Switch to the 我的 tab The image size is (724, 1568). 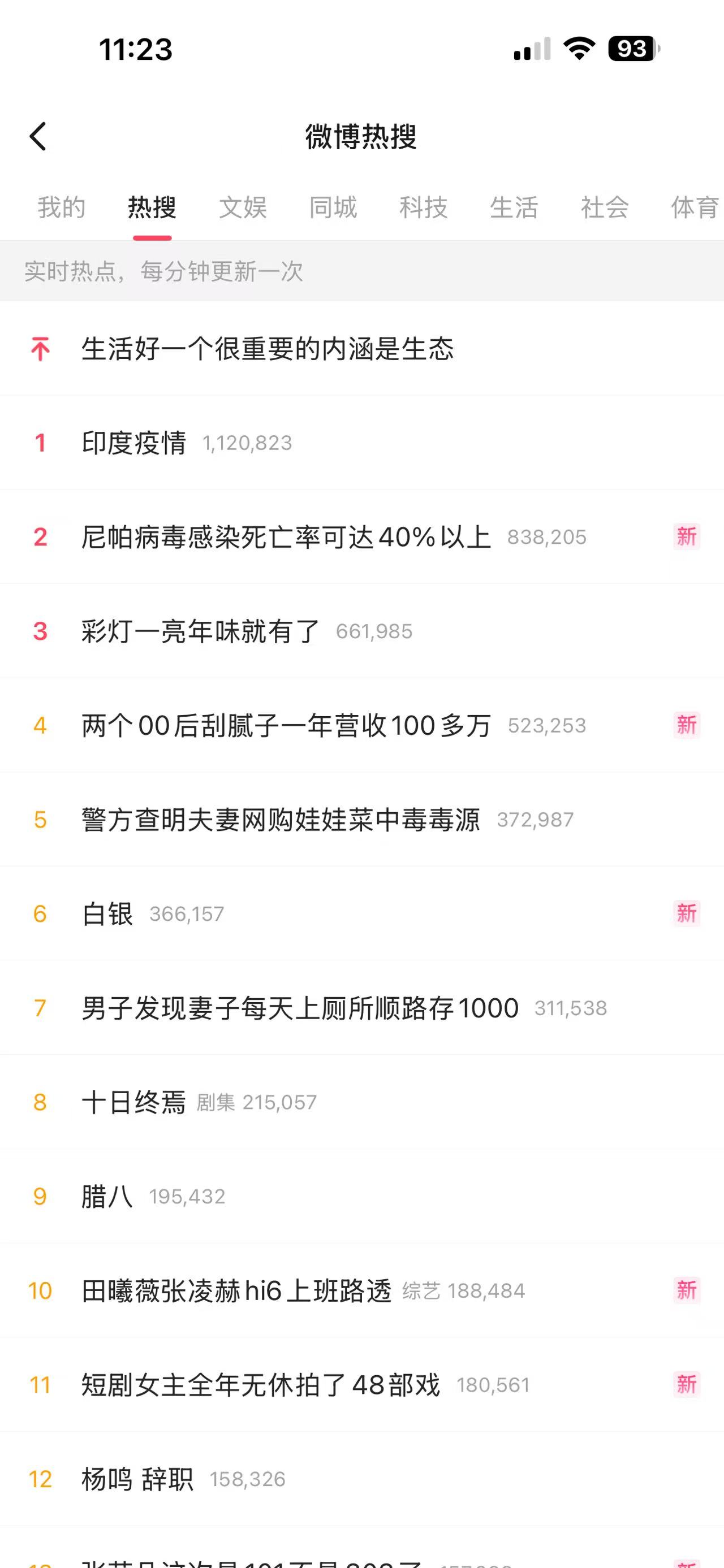[x=62, y=207]
